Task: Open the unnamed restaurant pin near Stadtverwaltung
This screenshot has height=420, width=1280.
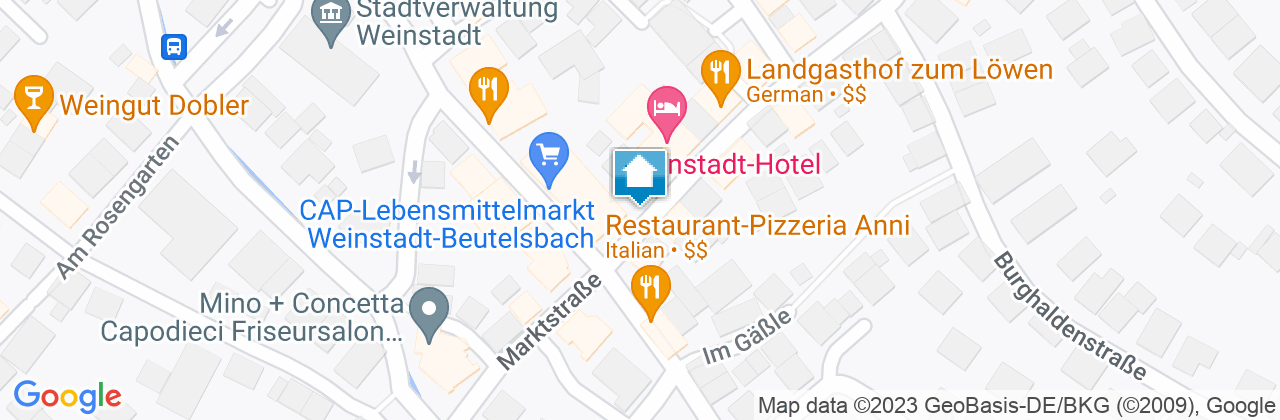Action: pyautogui.click(x=488, y=88)
